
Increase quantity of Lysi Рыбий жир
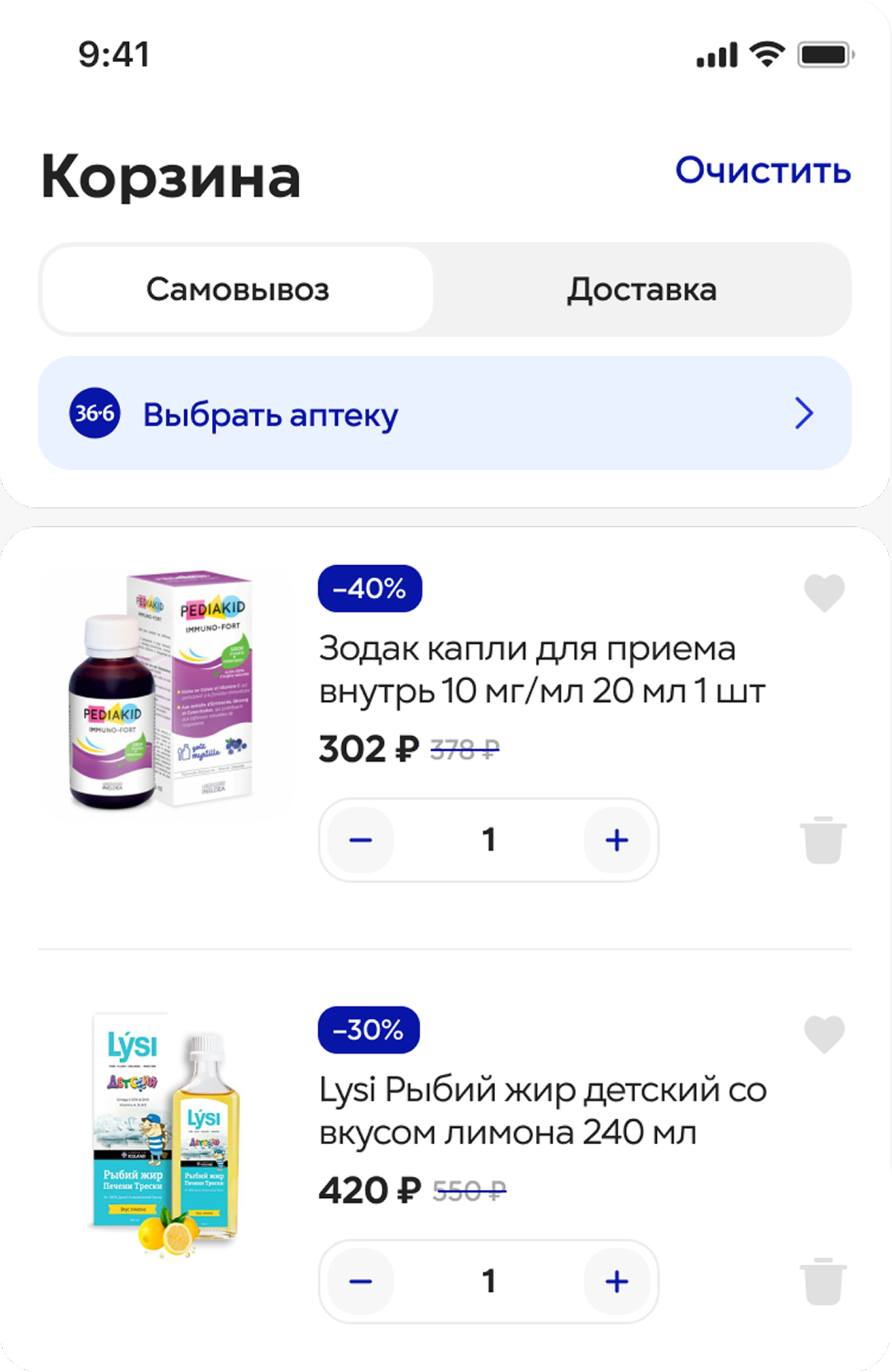[x=616, y=1282]
